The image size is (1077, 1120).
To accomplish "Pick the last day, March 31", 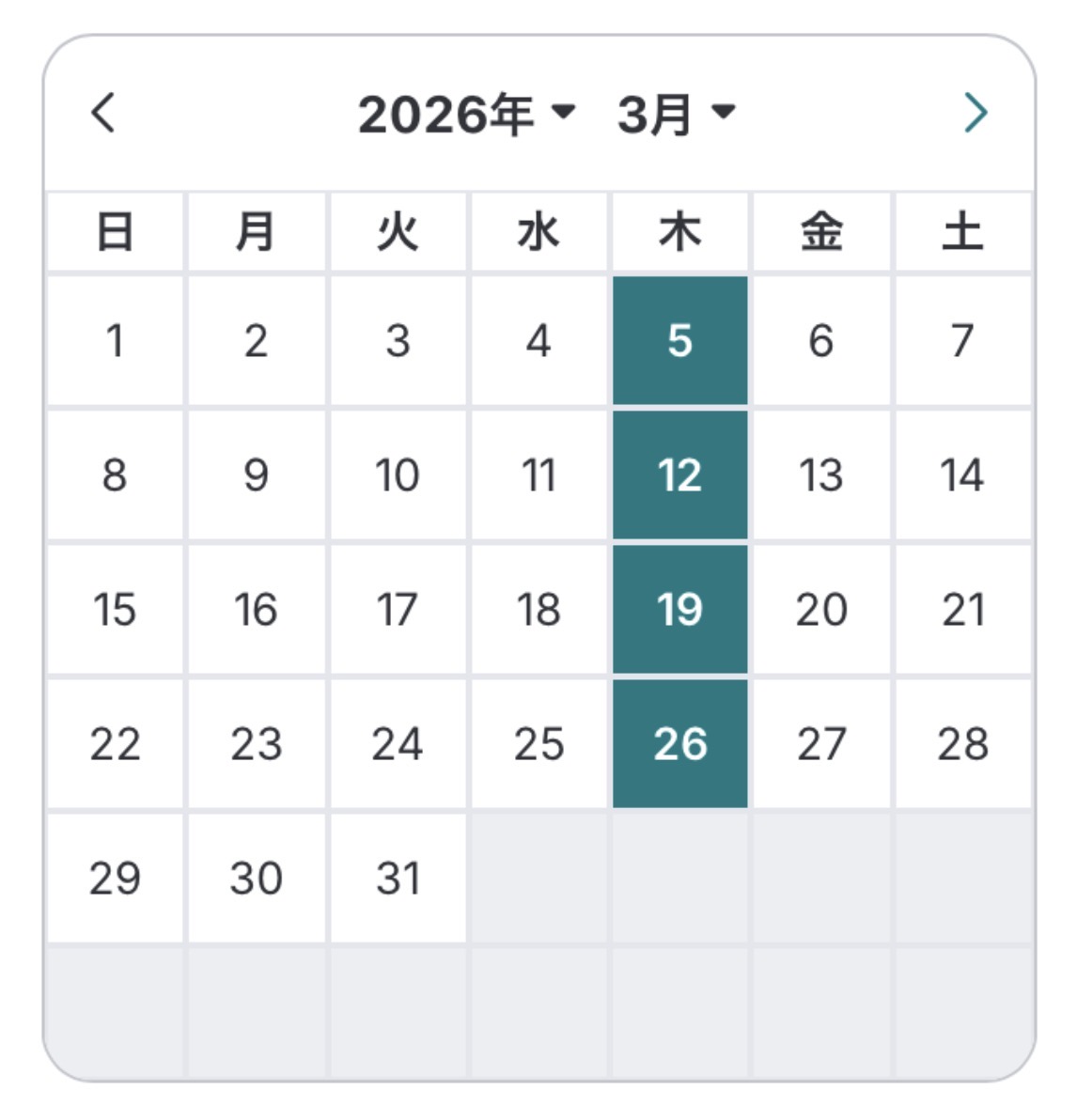I will pos(398,879).
